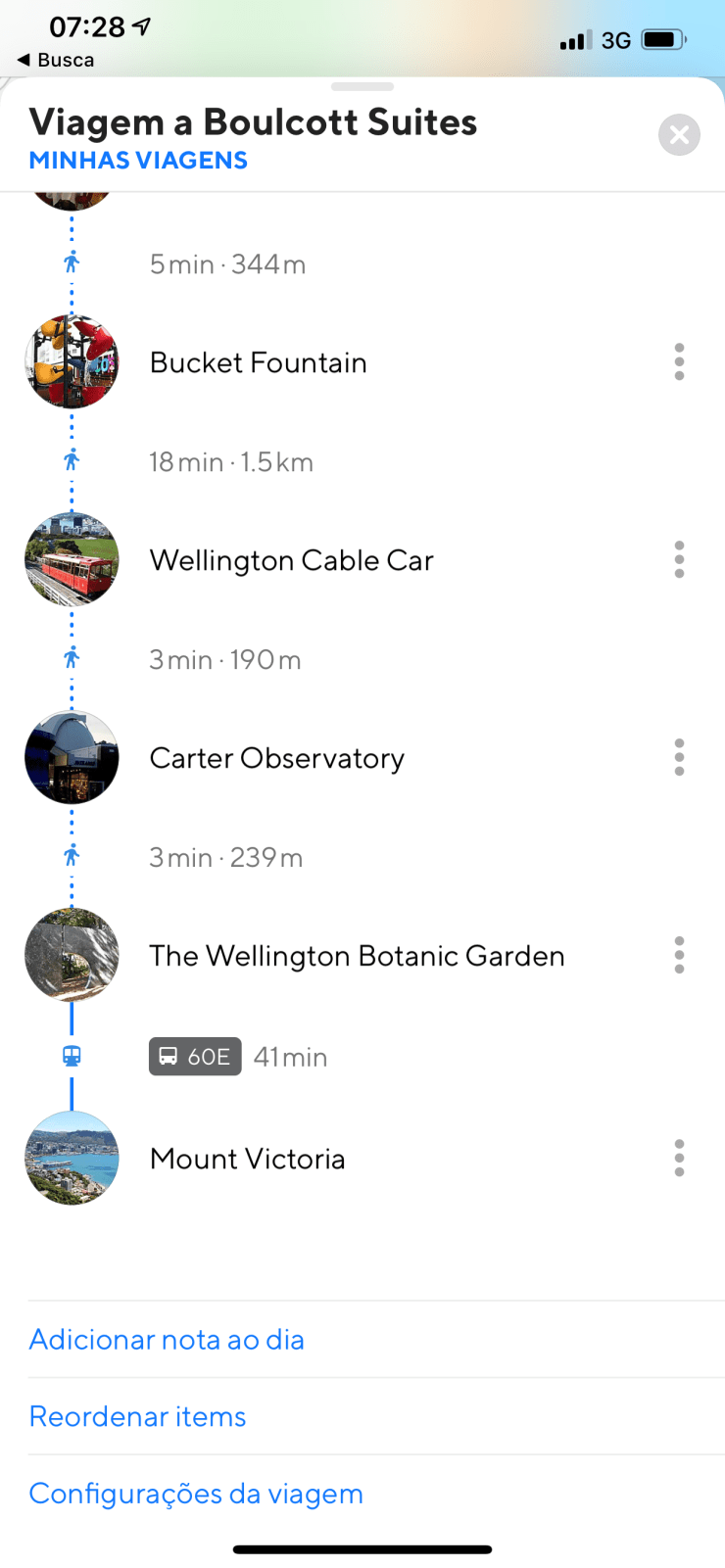Screen dimensions: 725x1568
Task: Select the Carter Observatory stop
Action: click(x=276, y=759)
